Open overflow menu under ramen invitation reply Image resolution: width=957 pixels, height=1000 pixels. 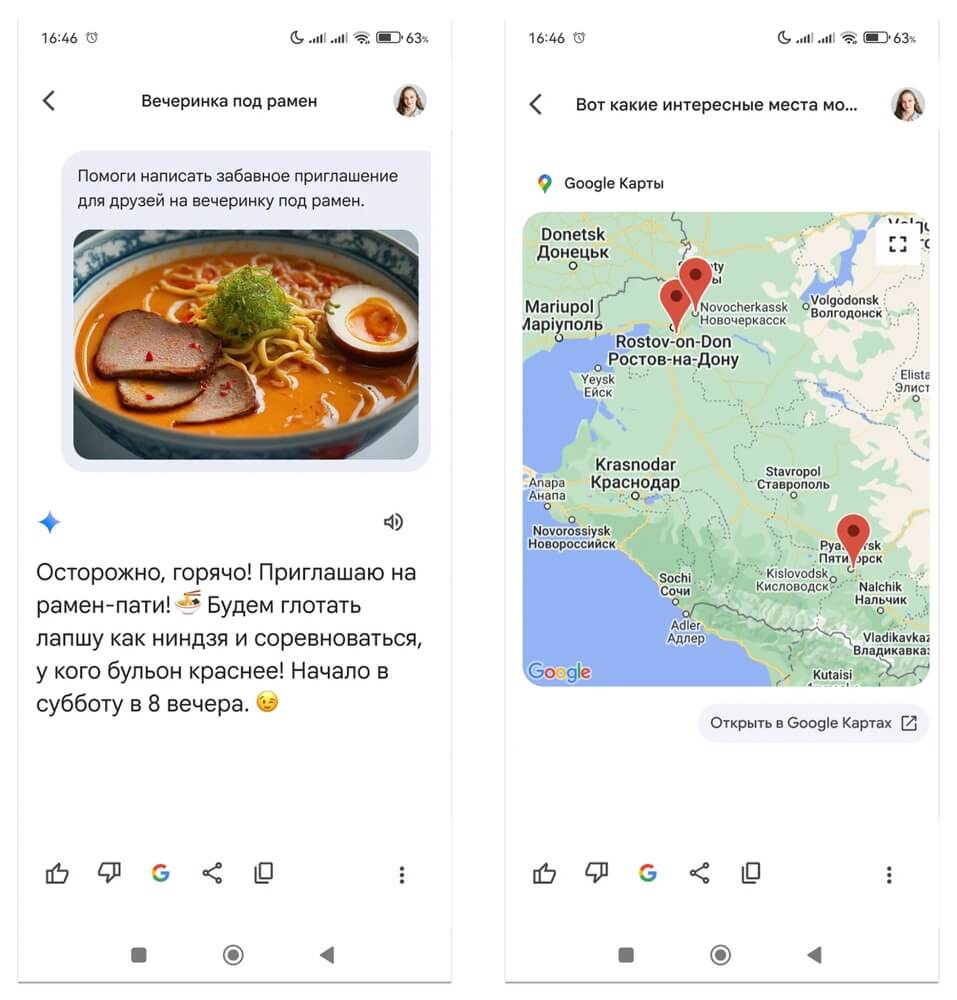click(401, 875)
